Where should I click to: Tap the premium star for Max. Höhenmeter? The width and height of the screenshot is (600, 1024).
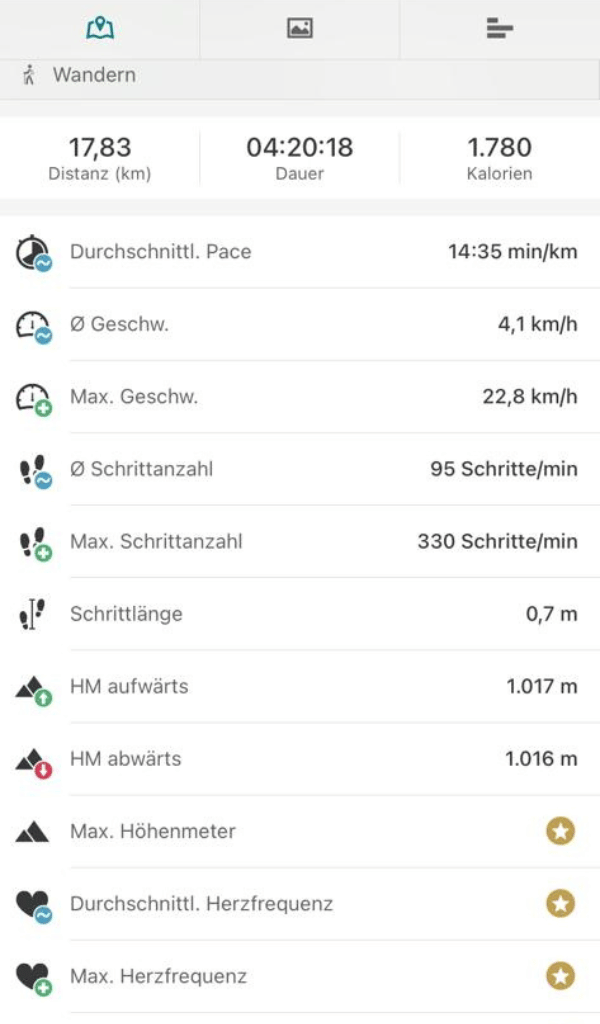(560, 831)
